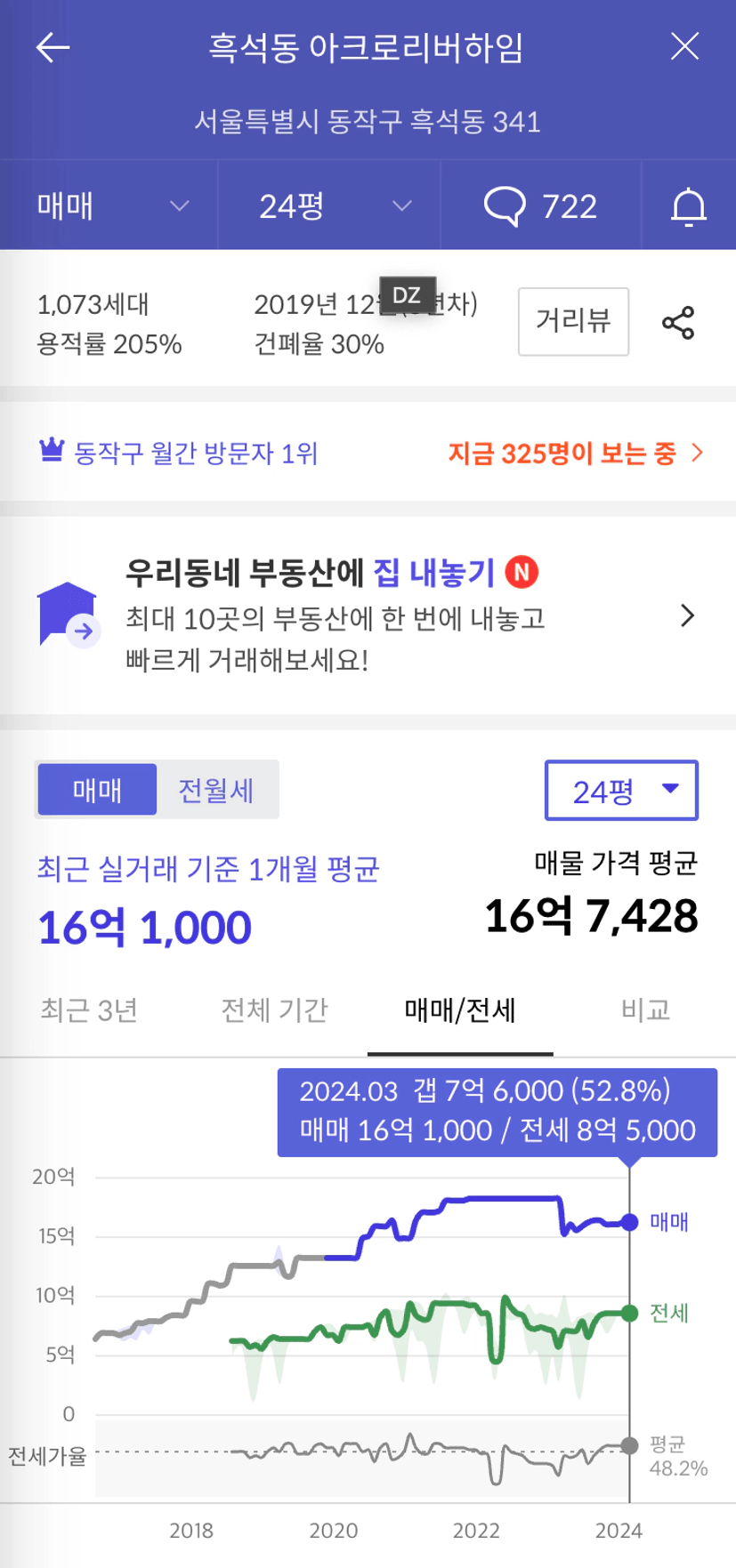Switch to the 비교 tab
The height and width of the screenshot is (1568, 736).
(x=645, y=1010)
